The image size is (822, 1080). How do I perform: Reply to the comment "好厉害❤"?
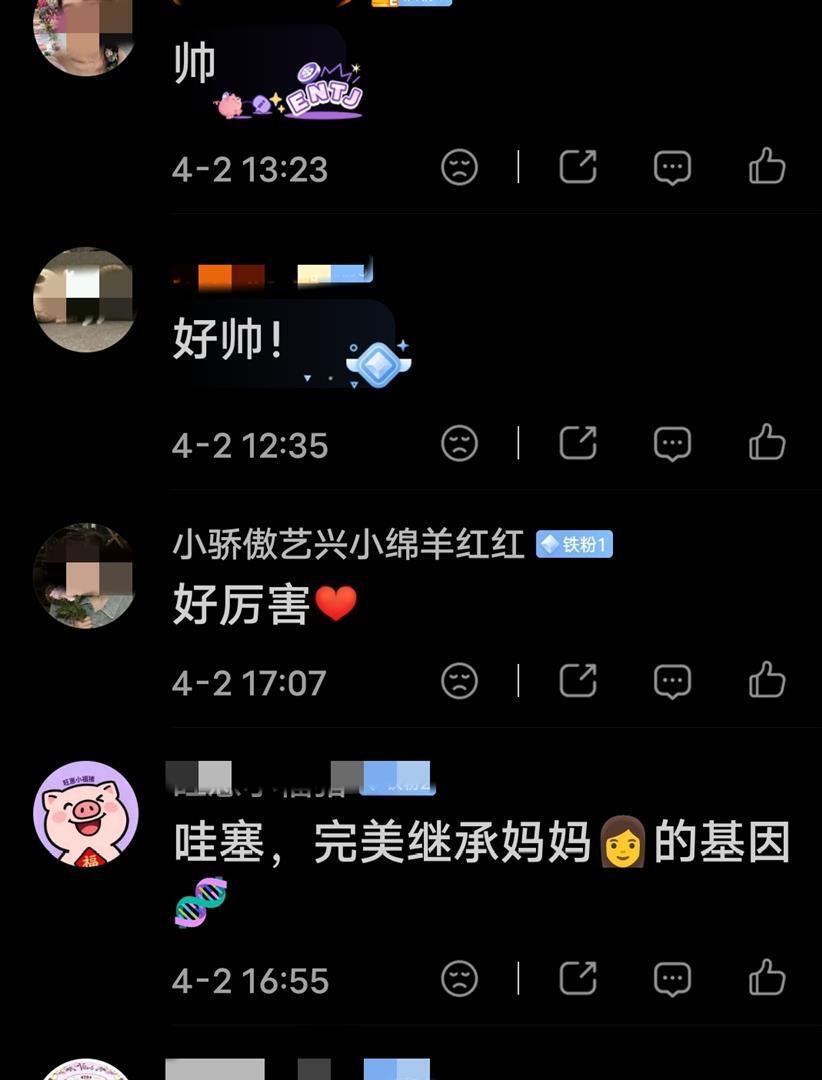click(670, 682)
